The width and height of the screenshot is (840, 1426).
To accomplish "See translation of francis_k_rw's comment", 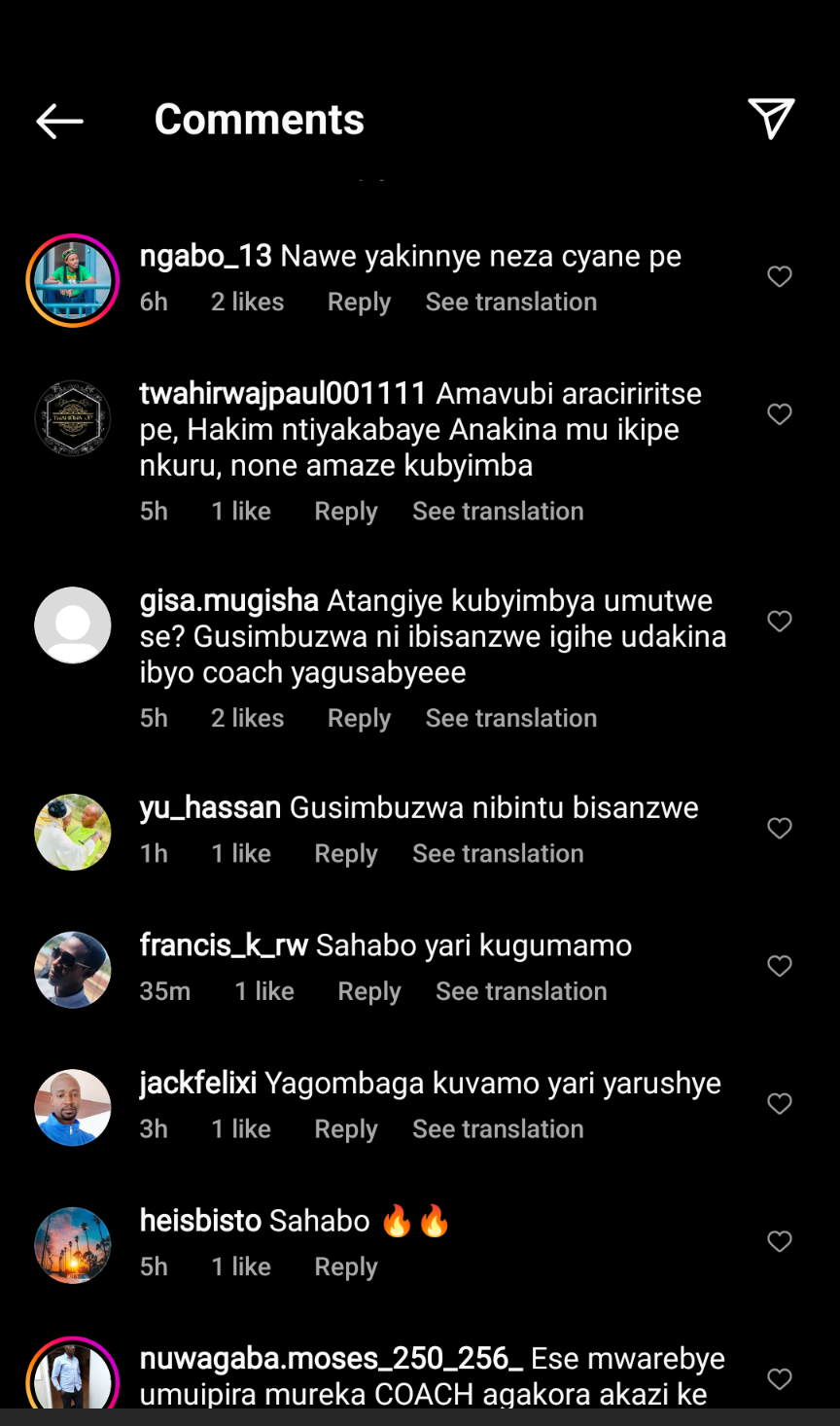I will (x=520, y=991).
